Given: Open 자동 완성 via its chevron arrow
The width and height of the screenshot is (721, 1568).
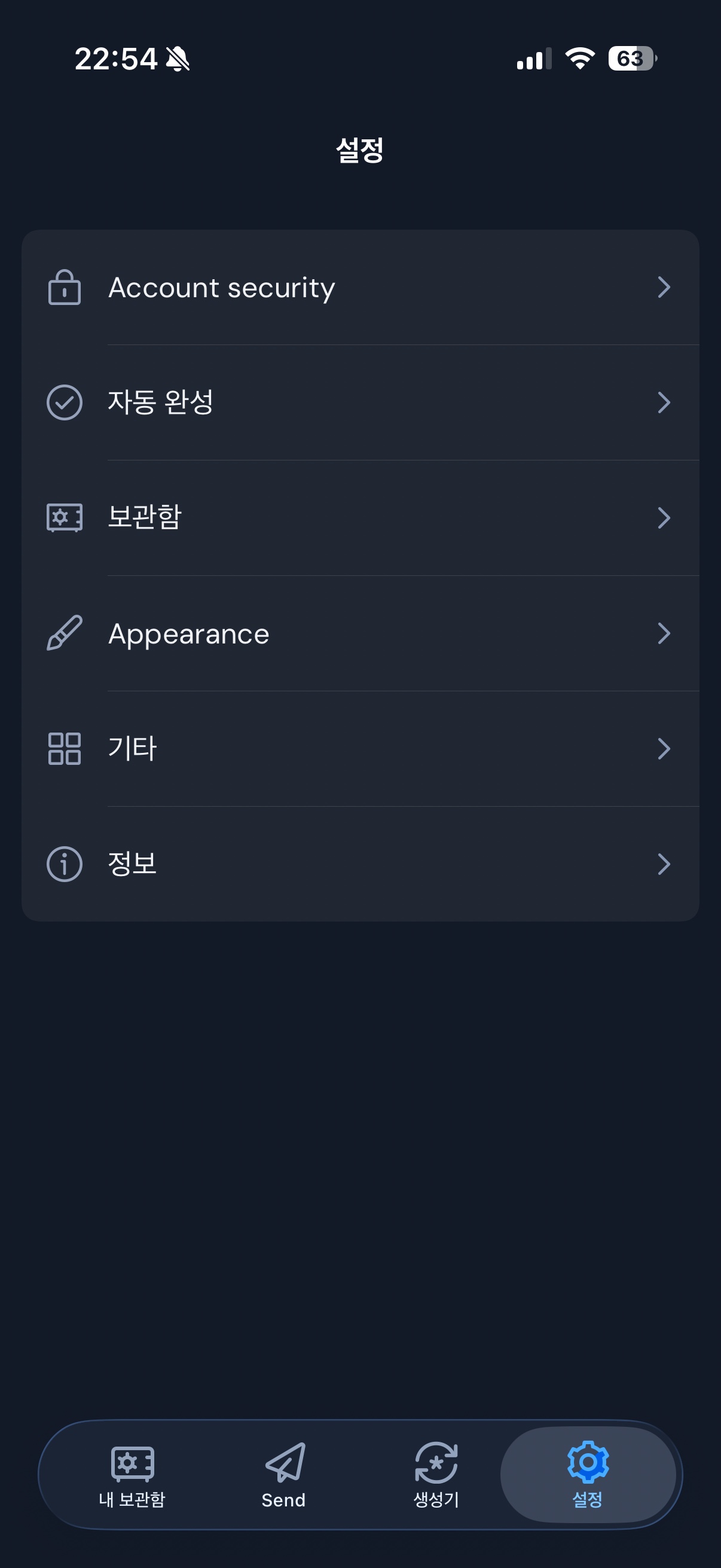Looking at the screenshot, I should [x=664, y=402].
